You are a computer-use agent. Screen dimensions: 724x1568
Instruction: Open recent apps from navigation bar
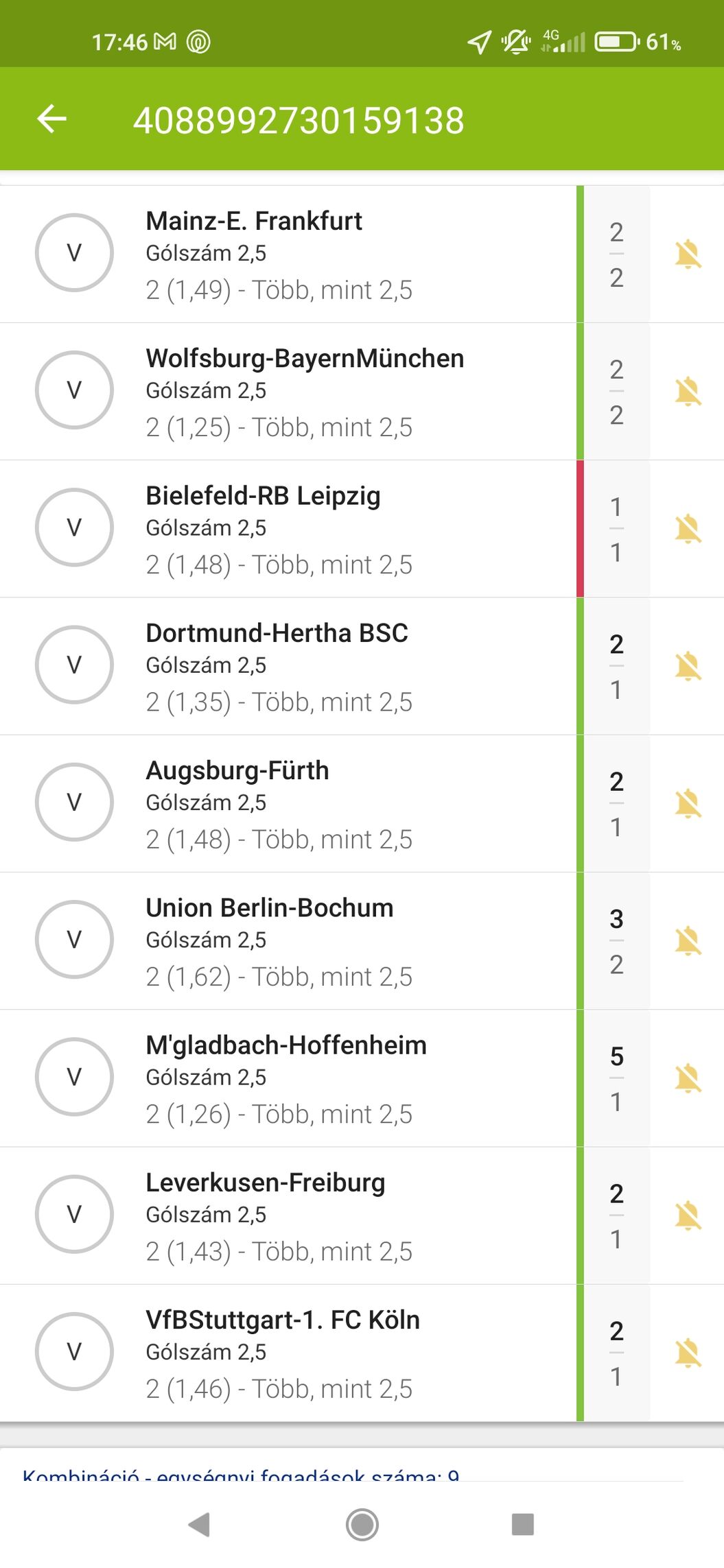523,1525
